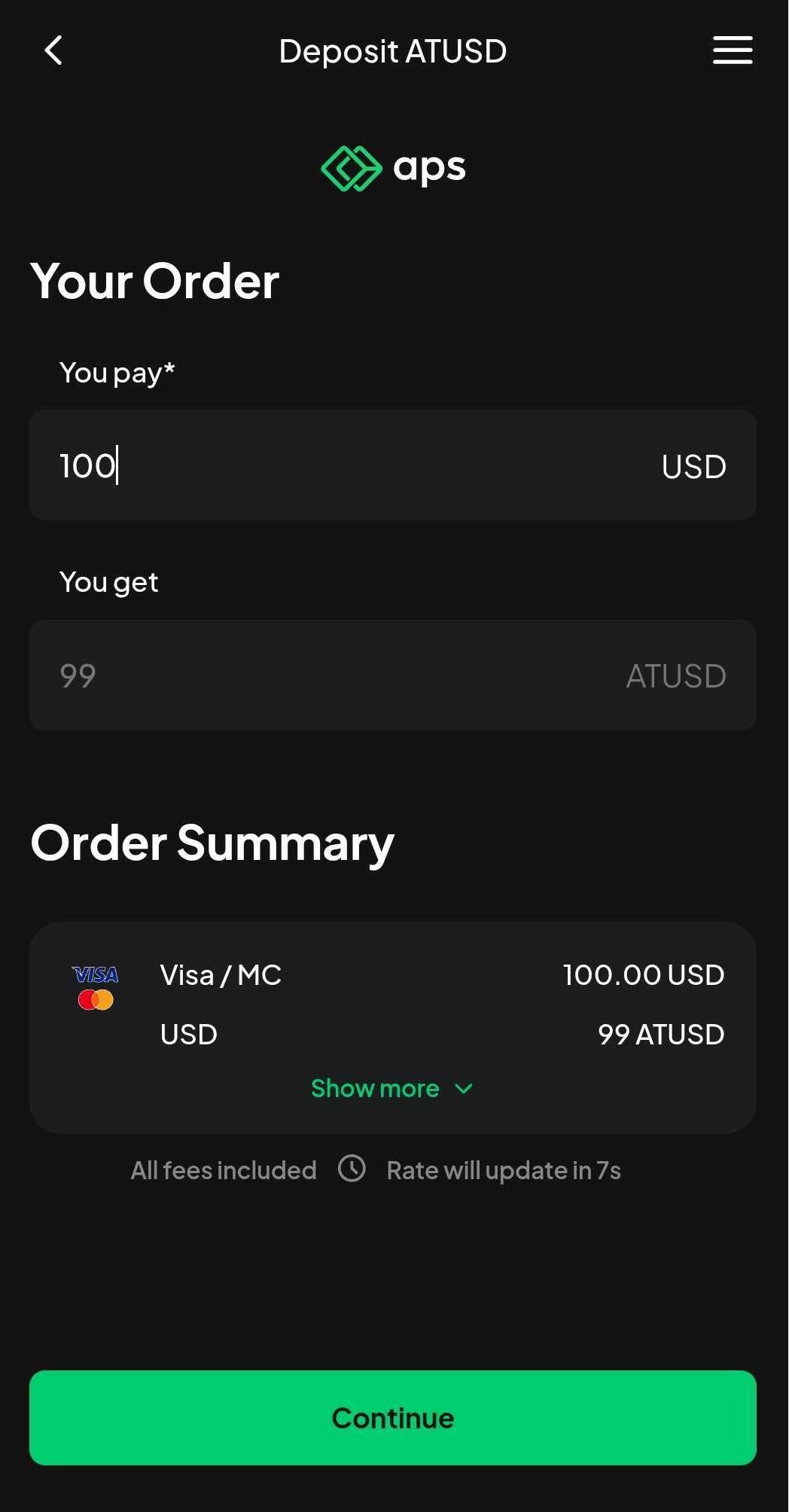
Task: Expand Show more order details
Action: pos(392,1088)
